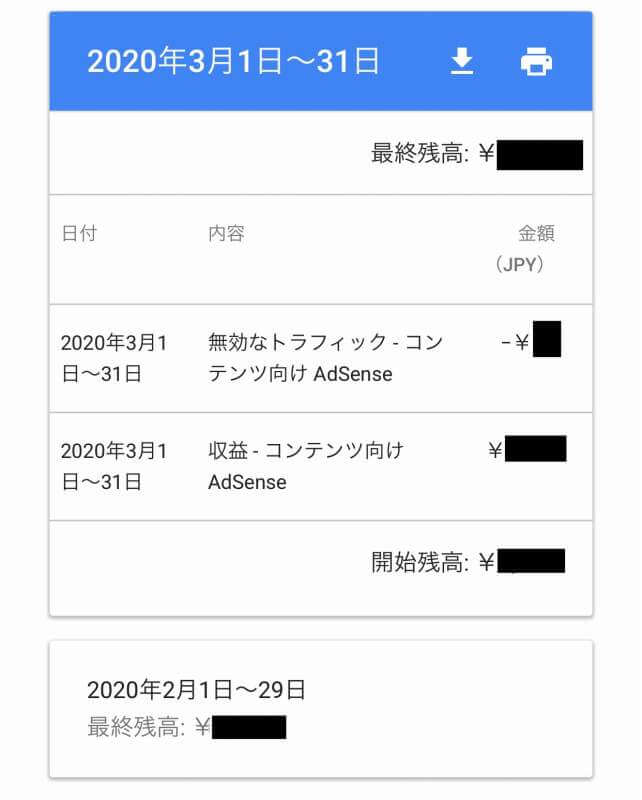
Task: Expand the February 1–29, 2020 statement card
Action: coord(320,708)
